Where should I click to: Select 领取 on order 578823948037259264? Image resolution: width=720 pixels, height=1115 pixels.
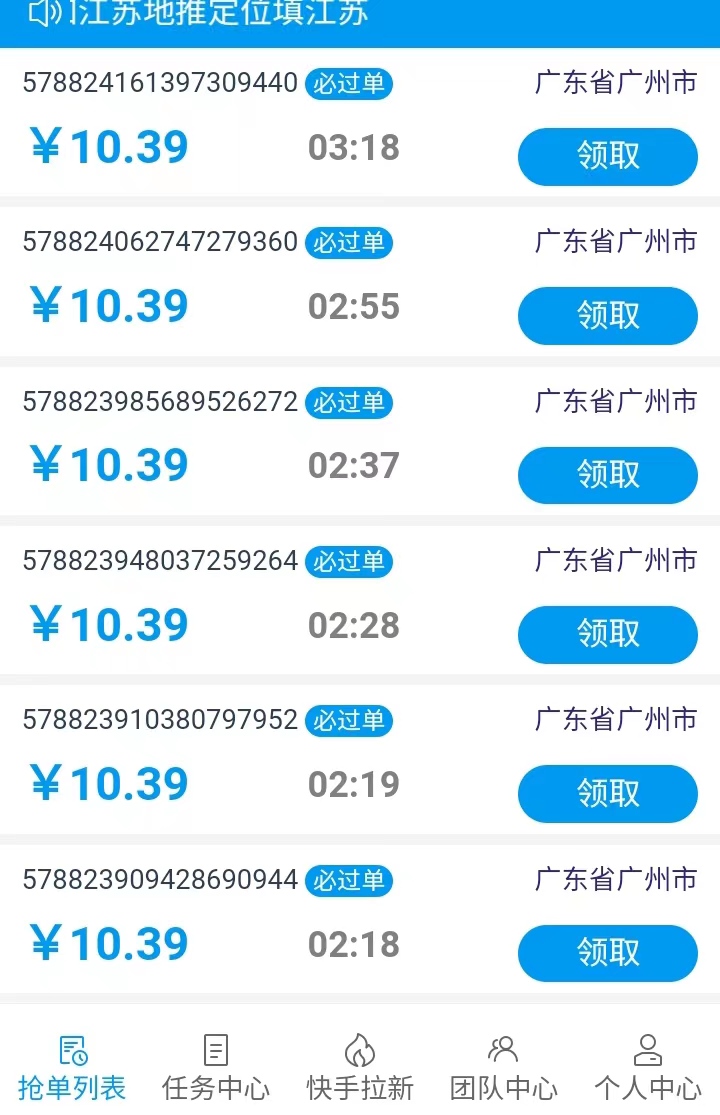(x=607, y=634)
